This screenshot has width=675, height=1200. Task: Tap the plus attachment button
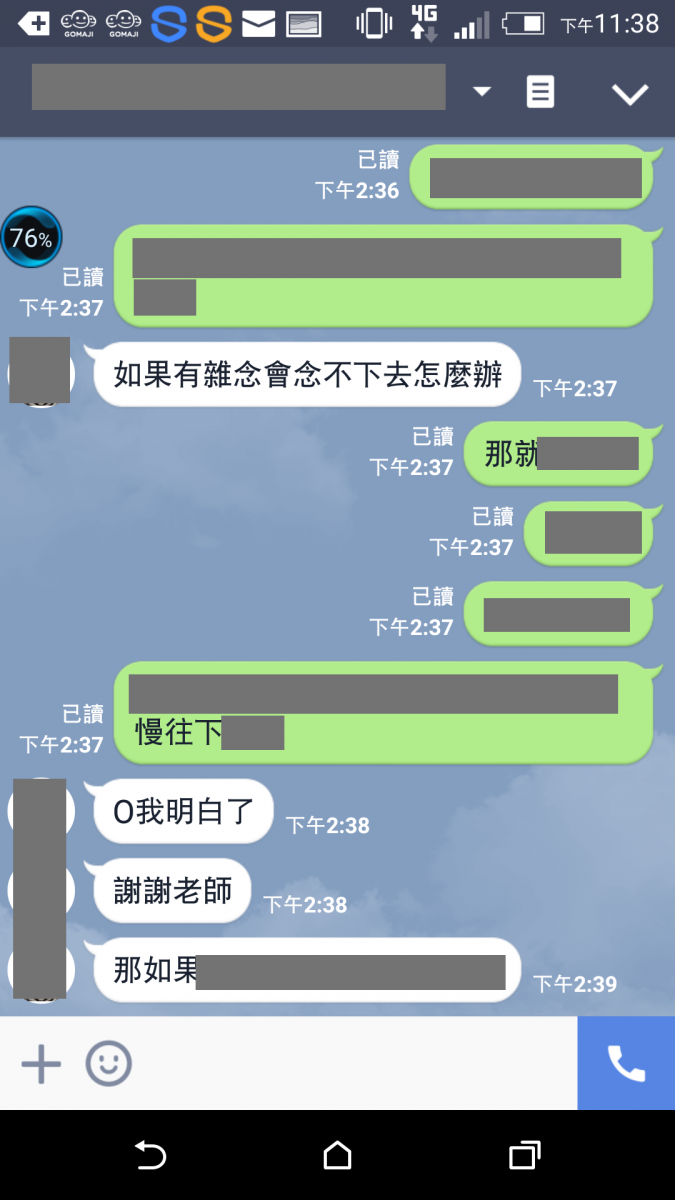[x=41, y=1064]
